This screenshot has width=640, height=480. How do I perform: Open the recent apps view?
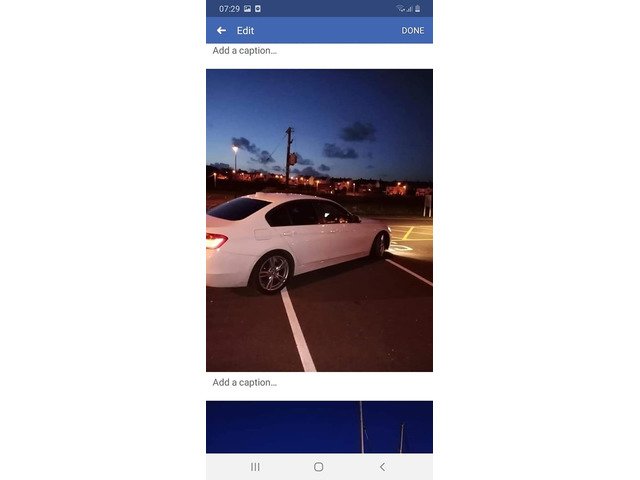[x=255, y=467]
